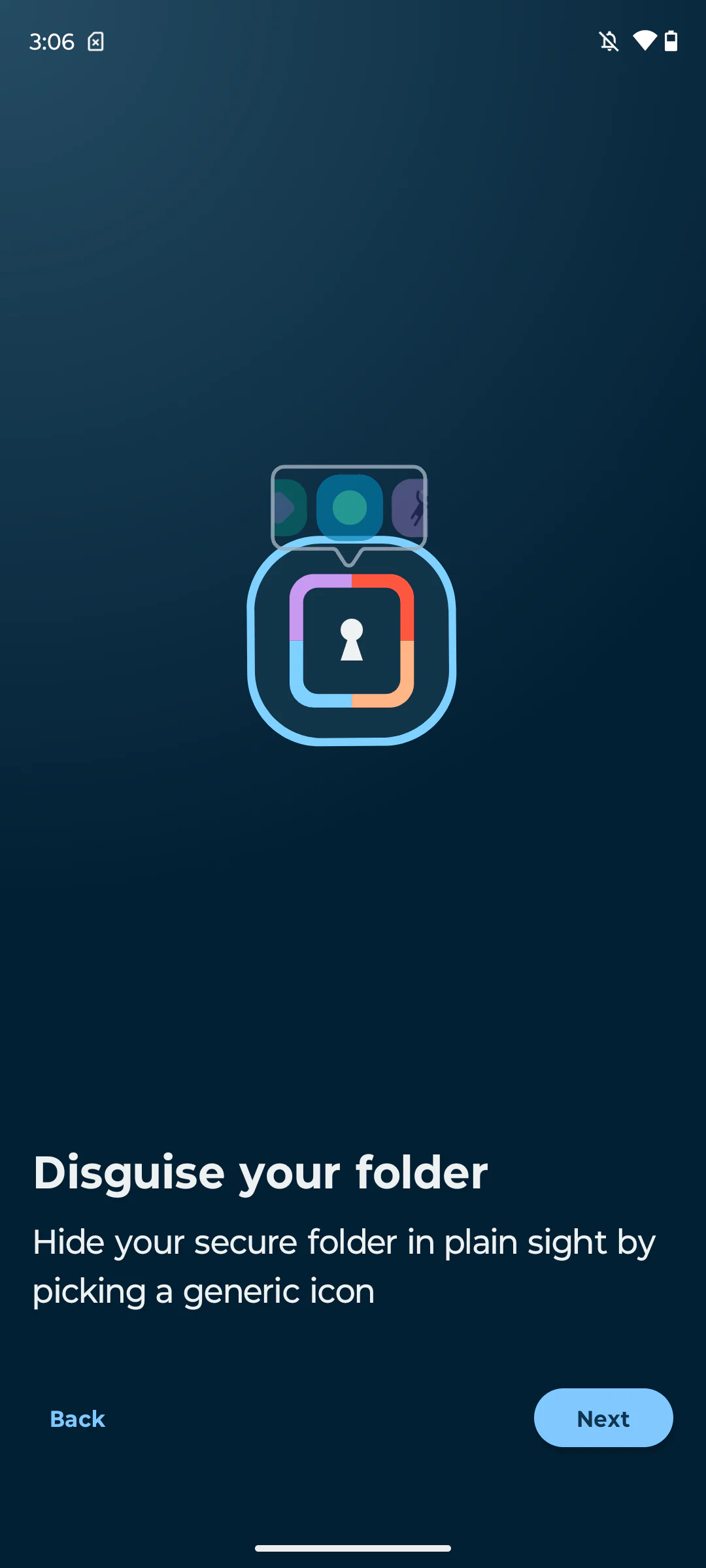The height and width of the screenshot is (1568, 706).
Task: Tap the Next button
Action: pos(603,1418)
